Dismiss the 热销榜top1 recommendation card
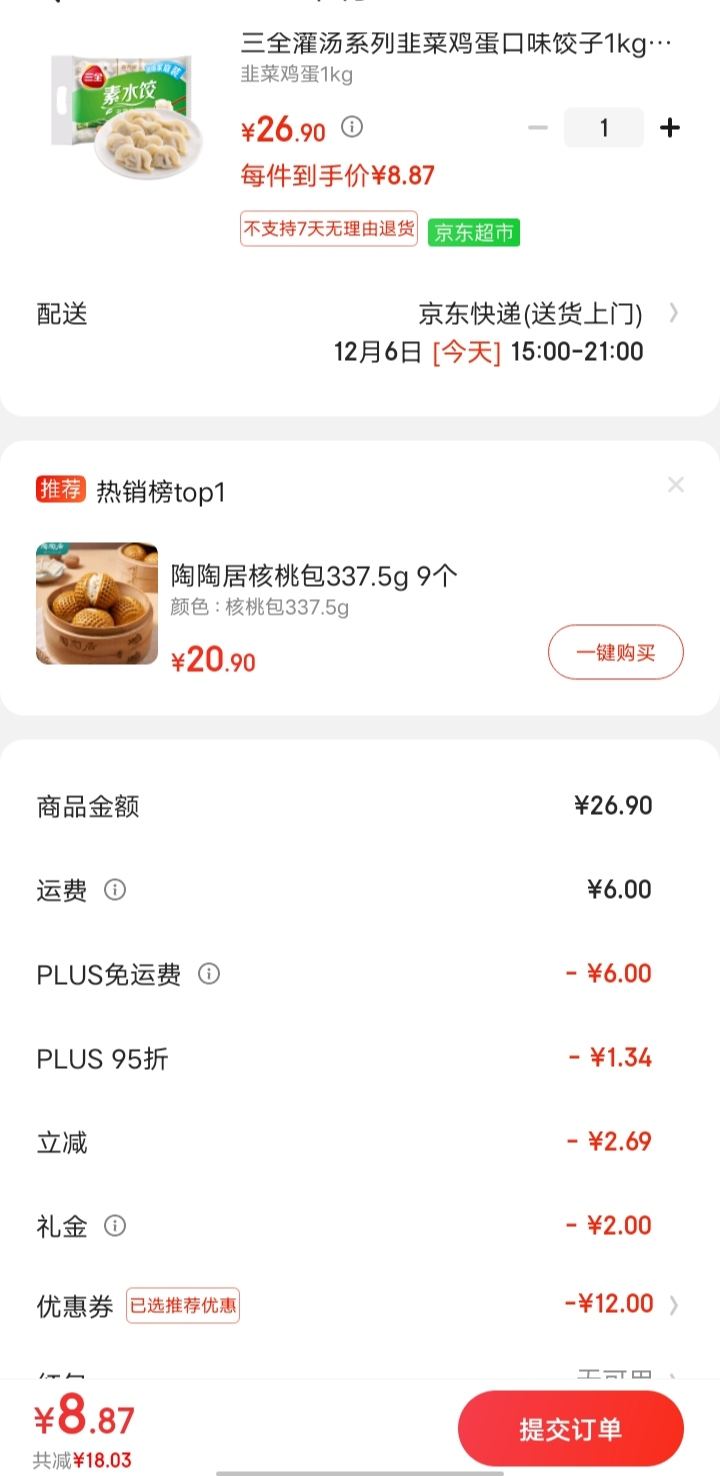 (x=676, y=485)
